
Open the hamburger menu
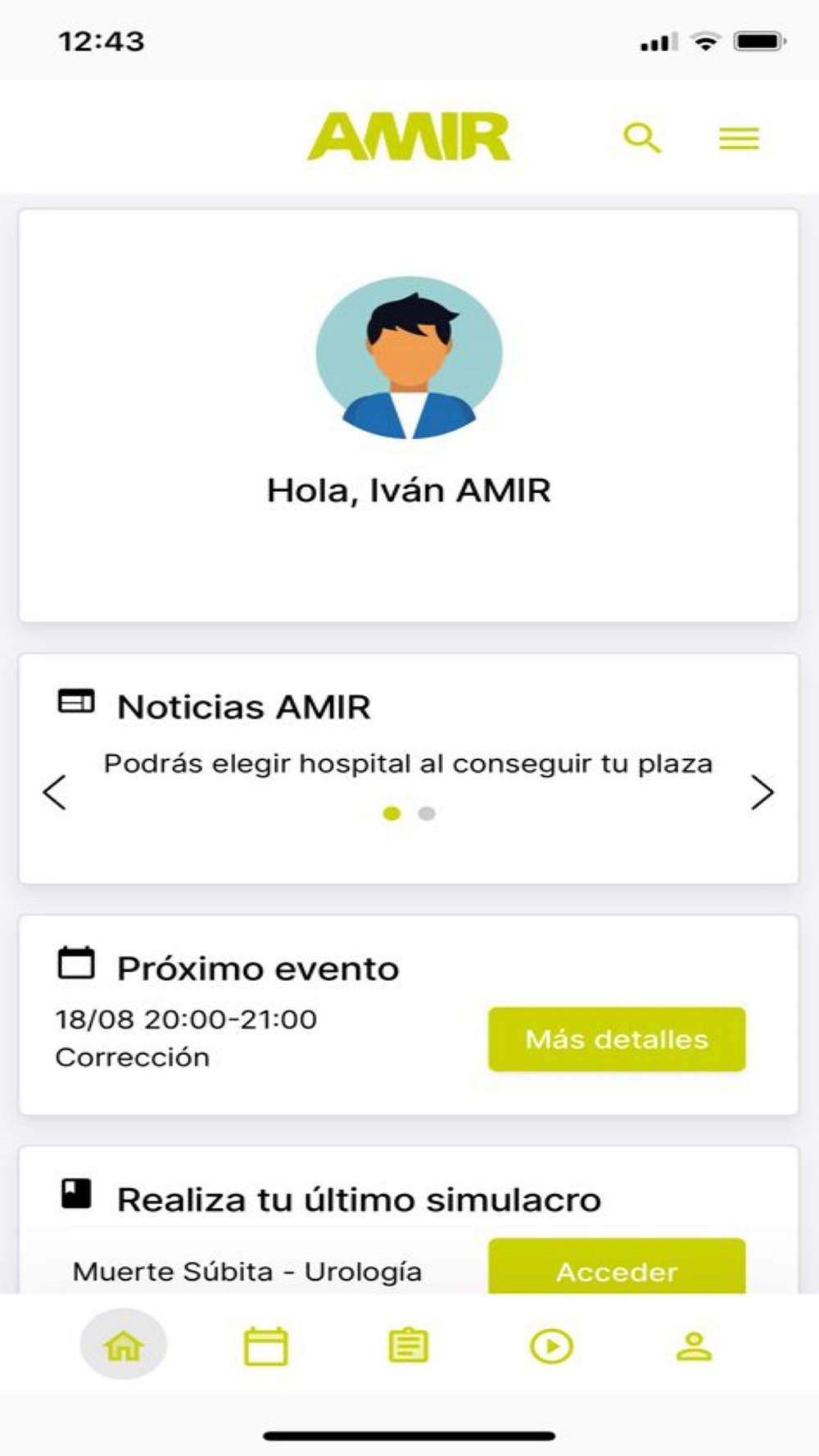coord(739,138)
